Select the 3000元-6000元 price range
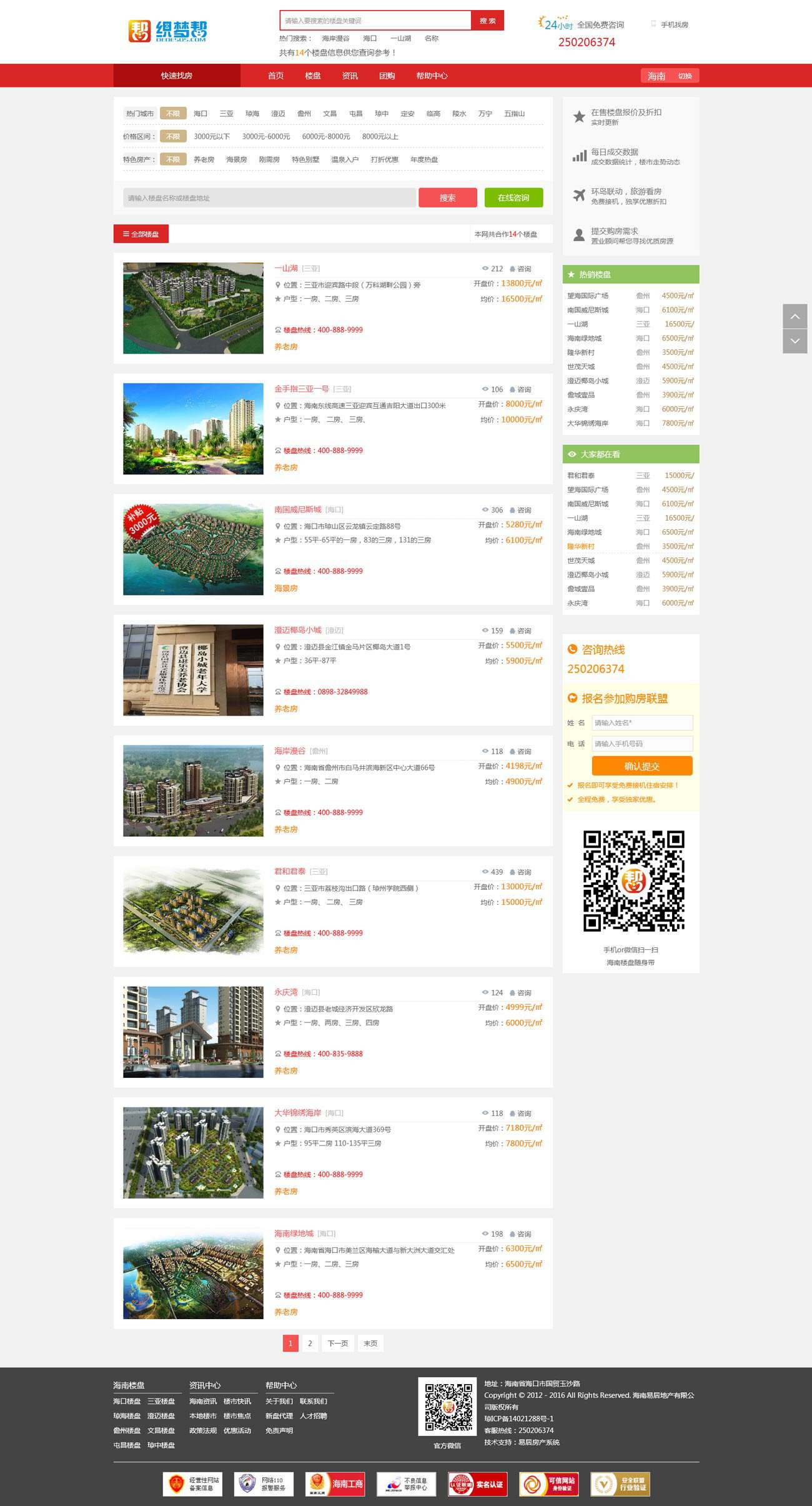This screenshot has width=812, height=1506. [266, 136]
